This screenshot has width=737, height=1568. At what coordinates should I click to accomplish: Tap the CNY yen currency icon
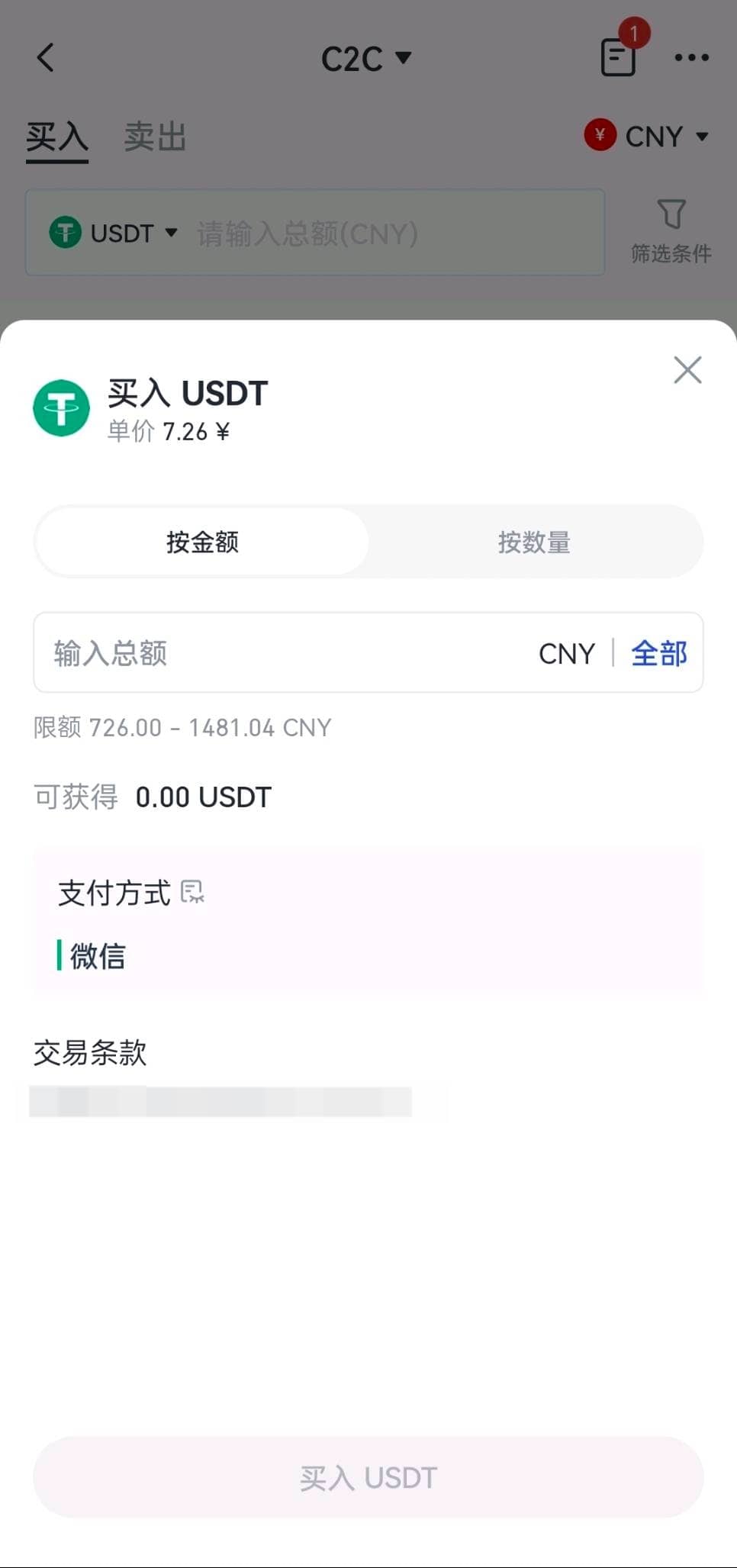[x=600, y=136]
